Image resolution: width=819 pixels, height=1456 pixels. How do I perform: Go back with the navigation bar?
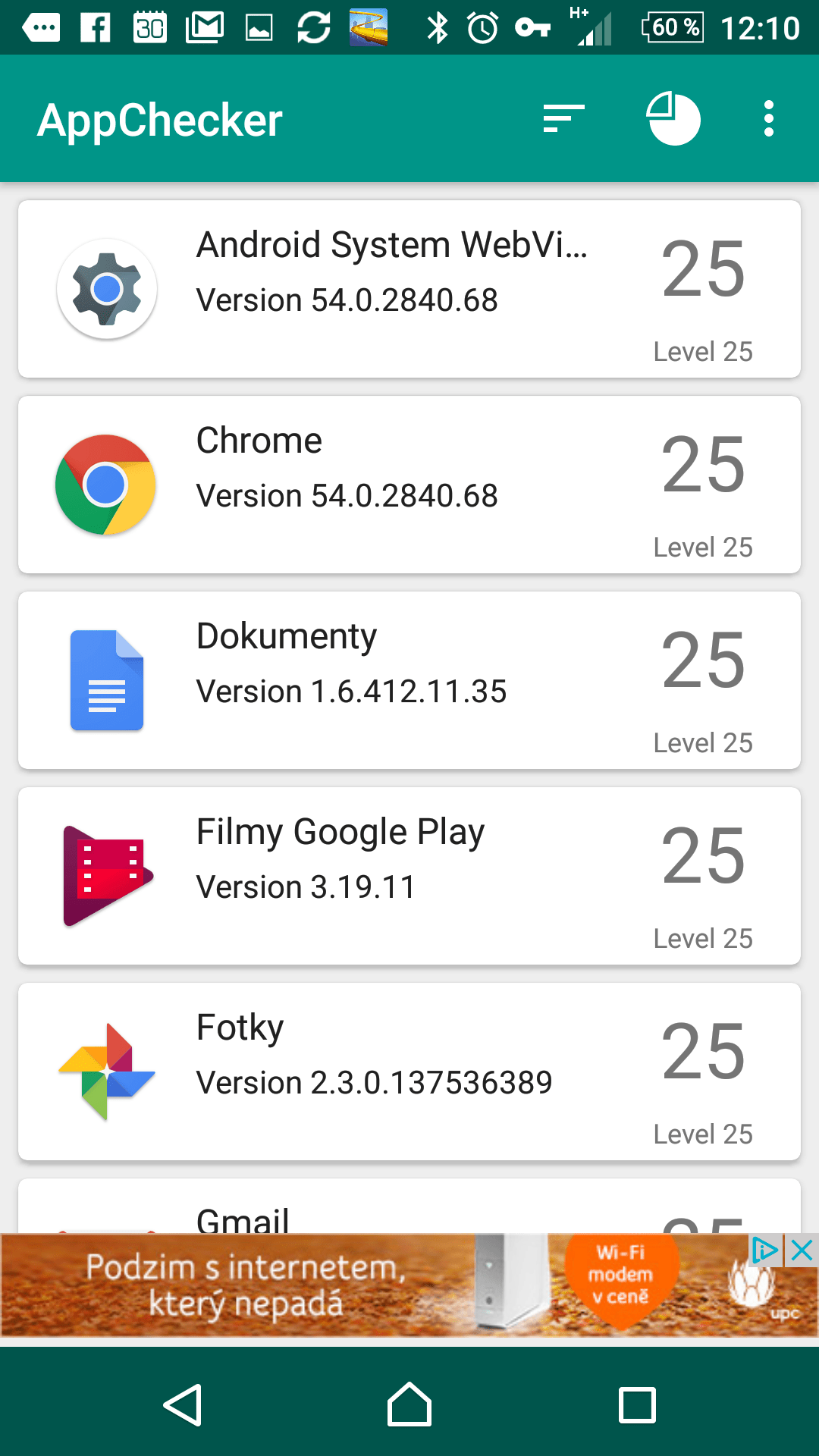click(x=183, y=1405)
